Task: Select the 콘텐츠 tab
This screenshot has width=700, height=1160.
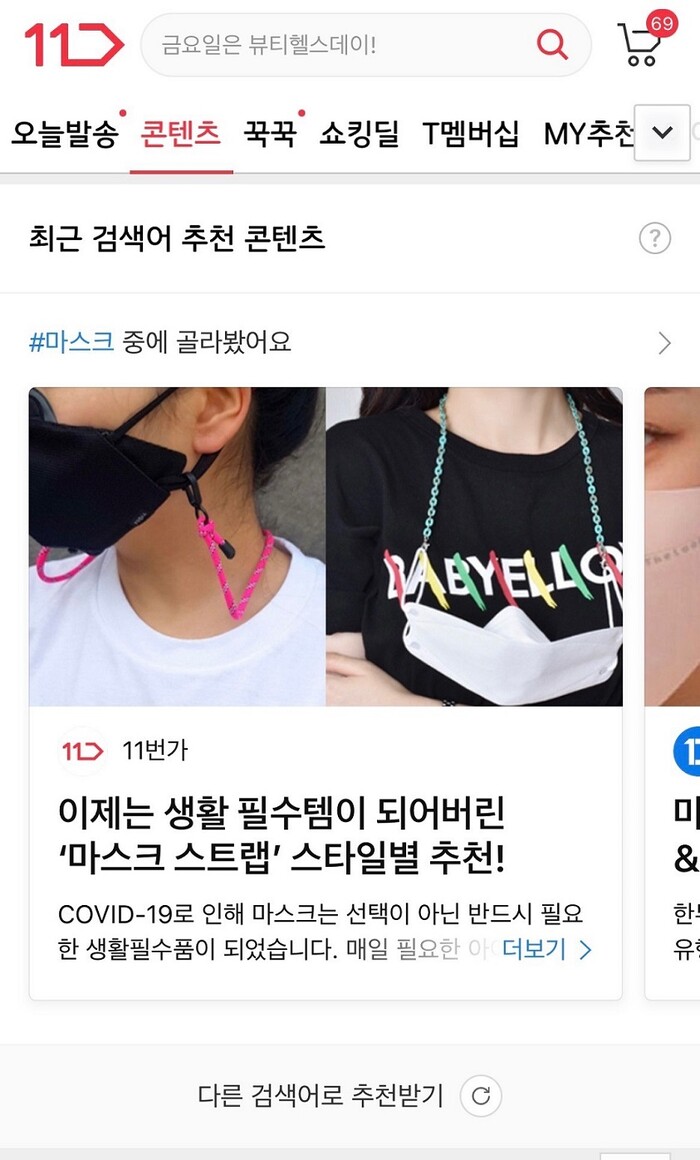Action: (181, 133)
